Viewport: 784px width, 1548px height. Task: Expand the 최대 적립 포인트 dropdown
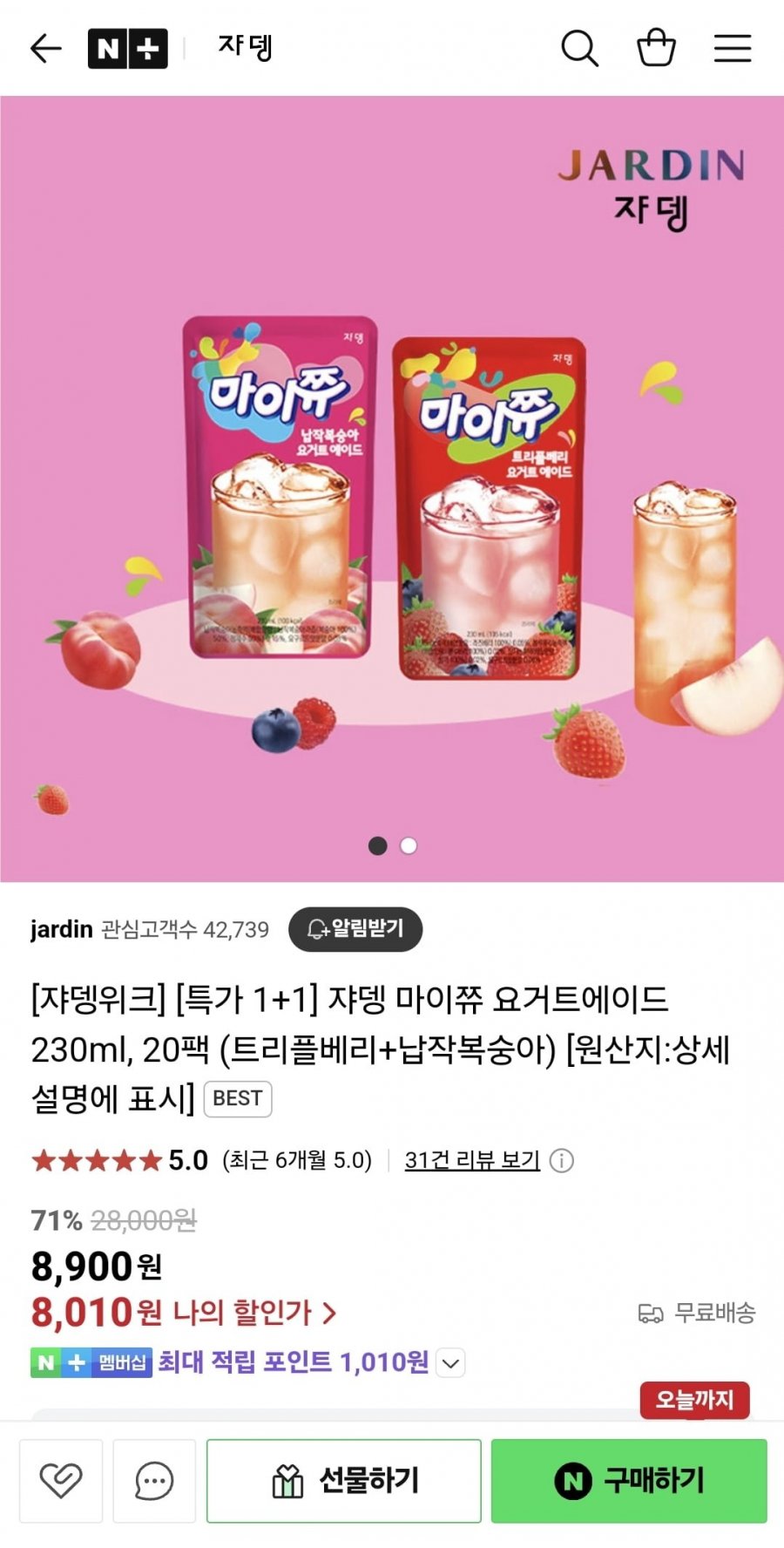450,1362
